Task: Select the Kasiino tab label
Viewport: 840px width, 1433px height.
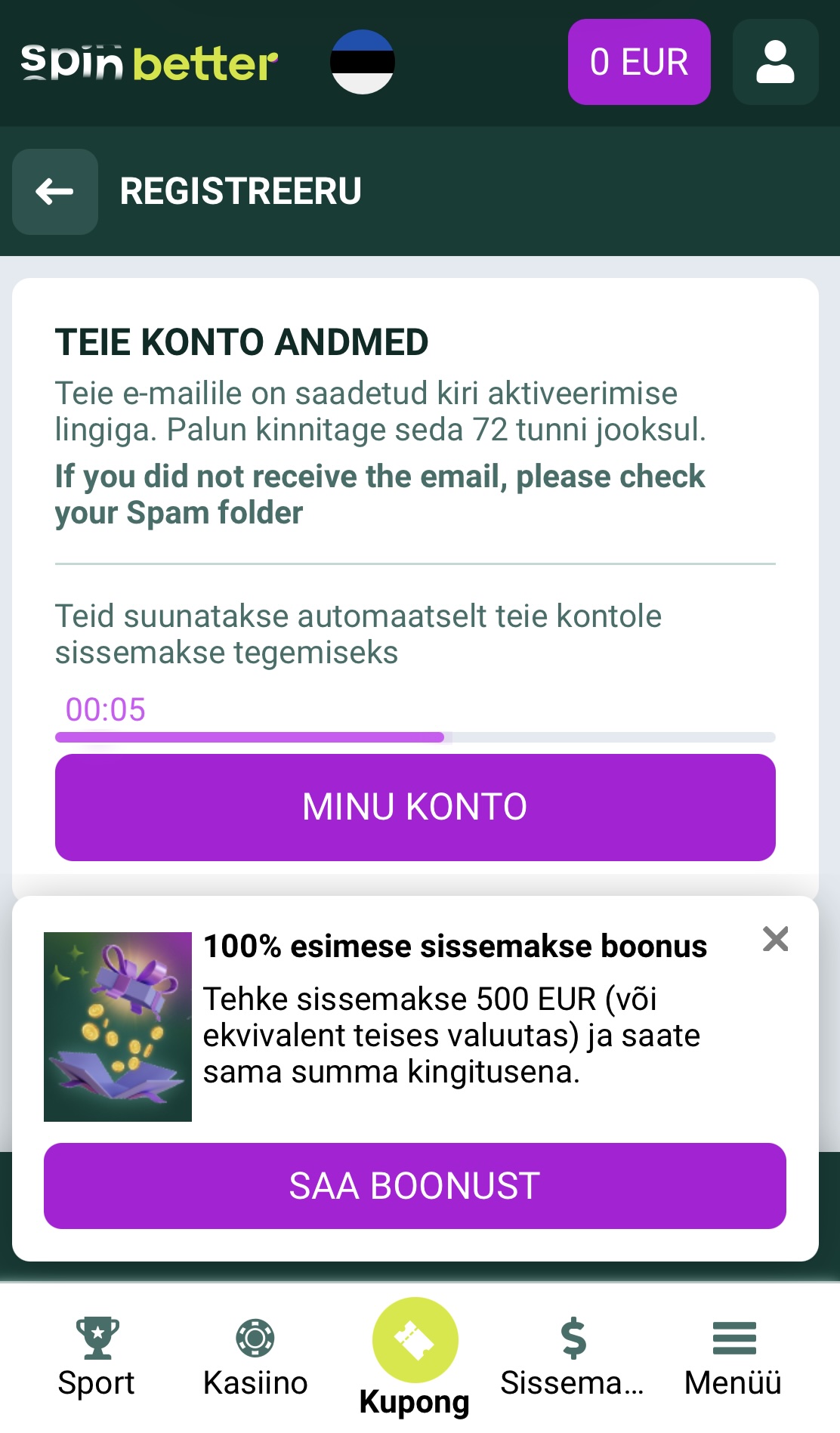Action: point(254,1384)
